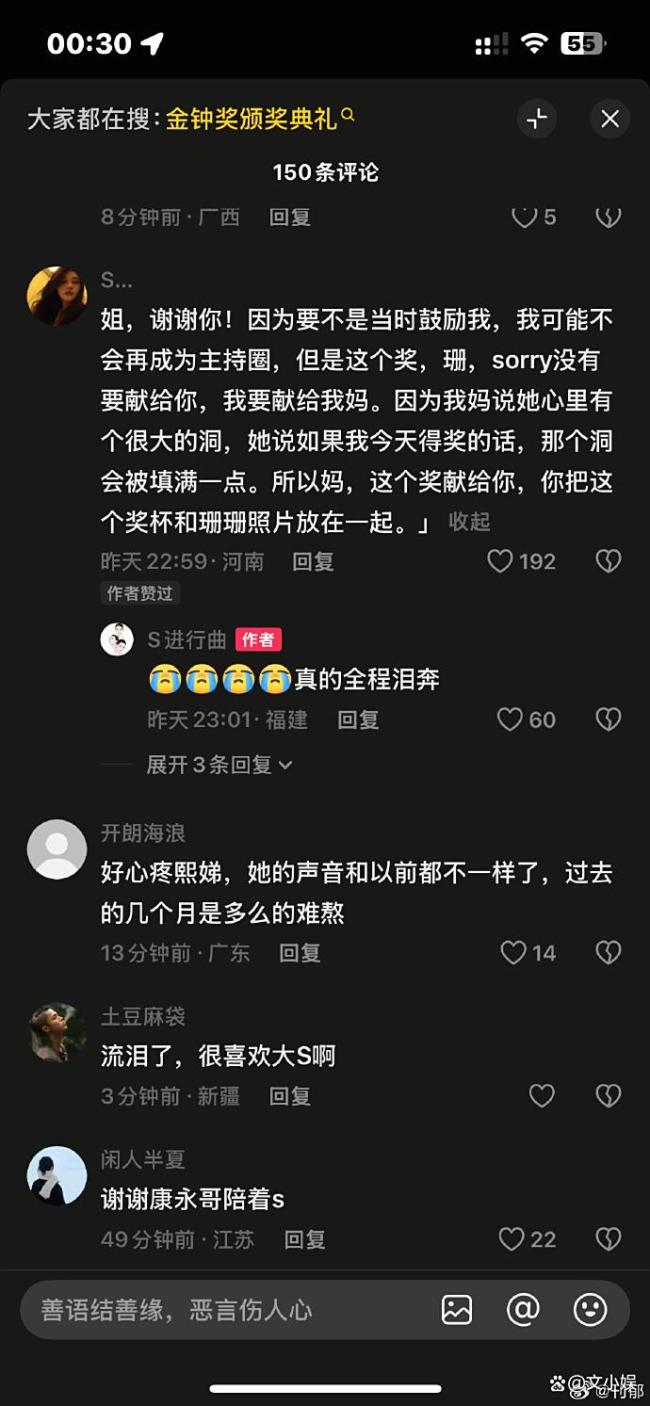This screenshot has width=650, height=1406.
Task: Dislike 土豆麻袋's comment
Action: (x=608, y=1097)
